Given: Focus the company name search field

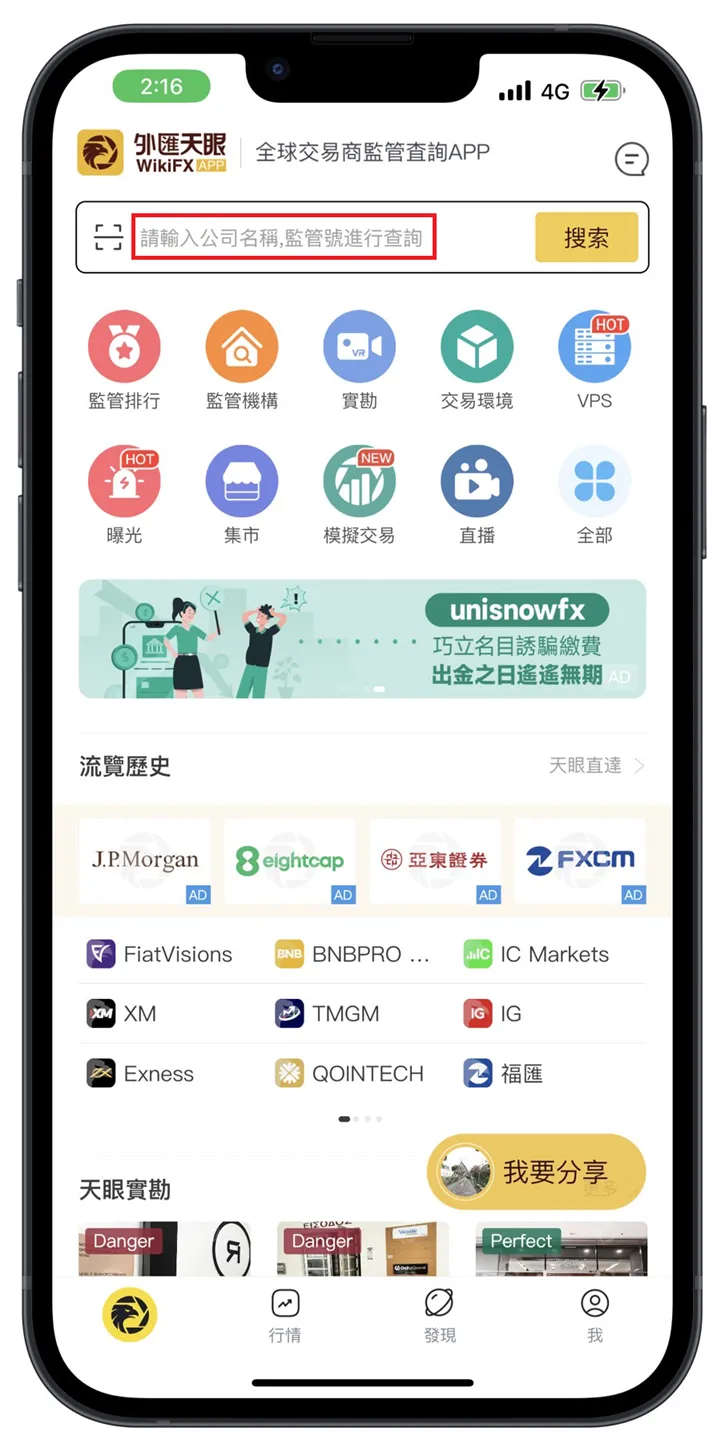Looking at the screenshot, I should pos(284,237).
